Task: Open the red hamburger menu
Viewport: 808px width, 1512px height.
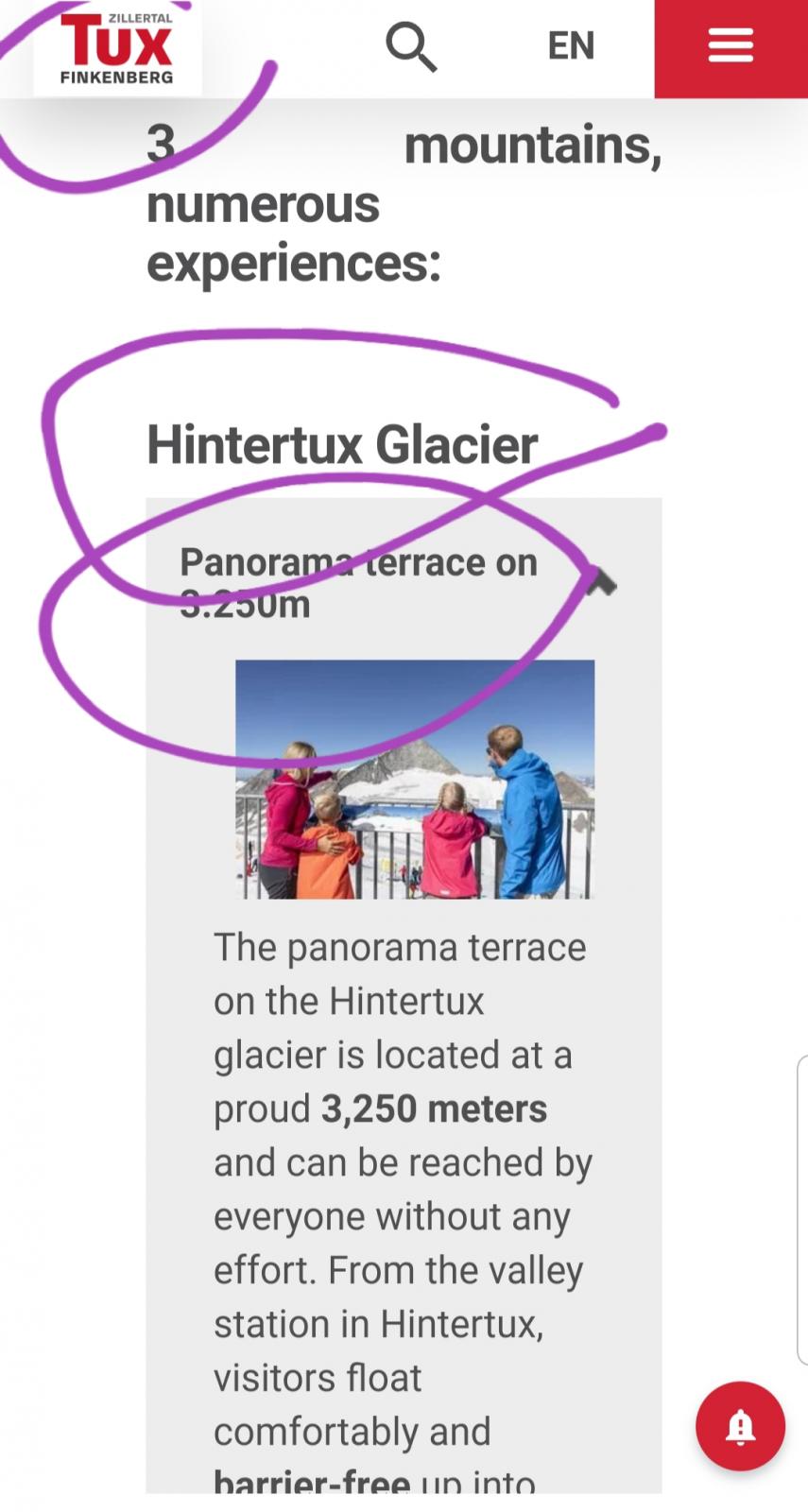Action: coord(731,48)
